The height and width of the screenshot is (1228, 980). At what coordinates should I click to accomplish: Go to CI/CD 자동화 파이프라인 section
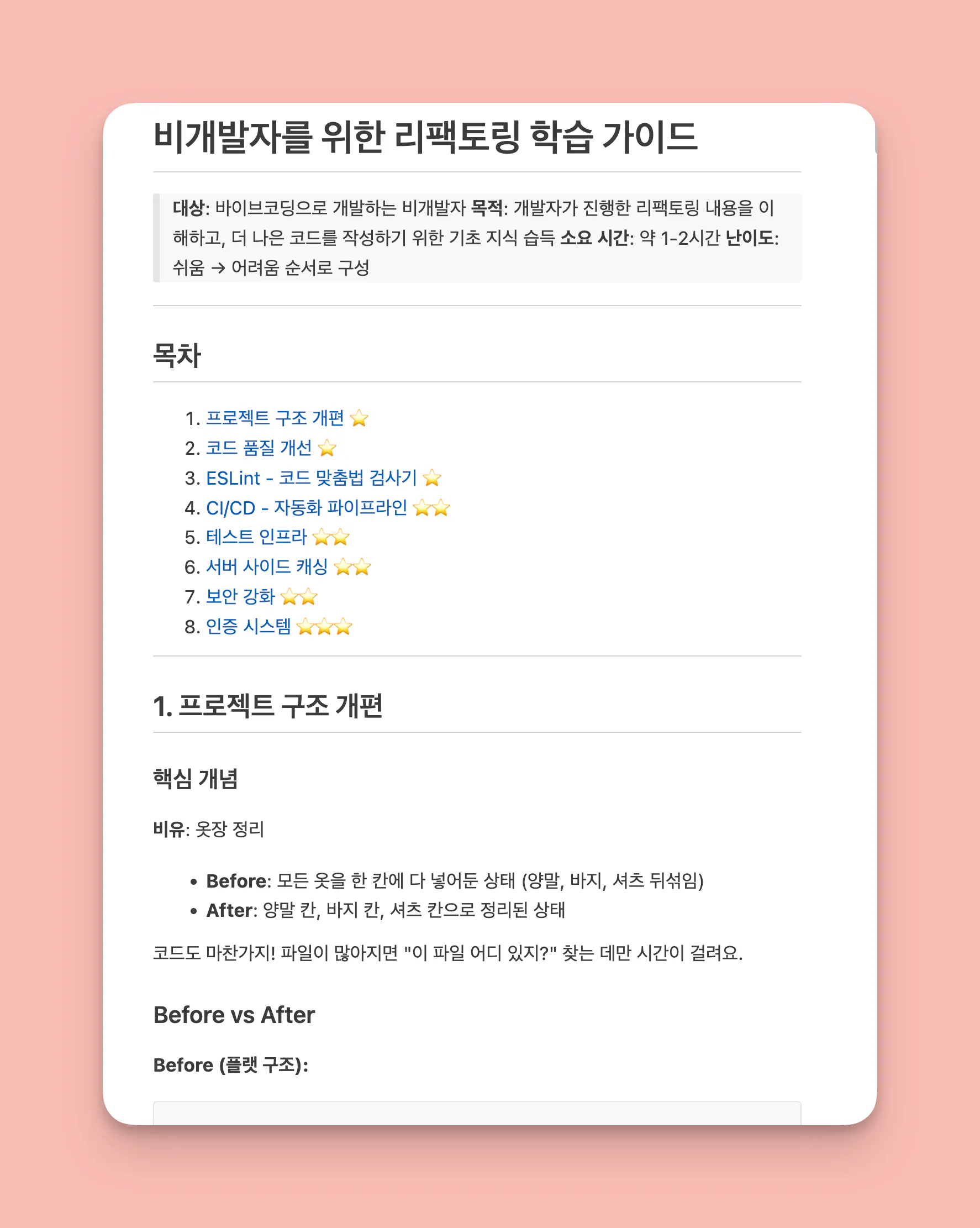pyautogui.click(x=306, y=507)
